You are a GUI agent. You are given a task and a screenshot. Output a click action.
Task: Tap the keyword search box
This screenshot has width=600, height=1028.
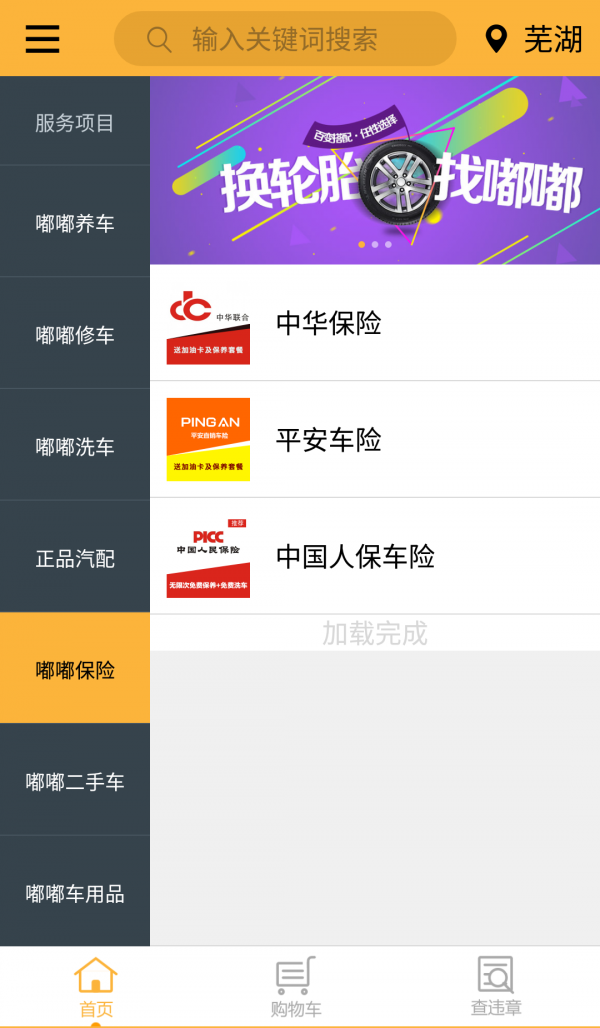coord(285,39)
